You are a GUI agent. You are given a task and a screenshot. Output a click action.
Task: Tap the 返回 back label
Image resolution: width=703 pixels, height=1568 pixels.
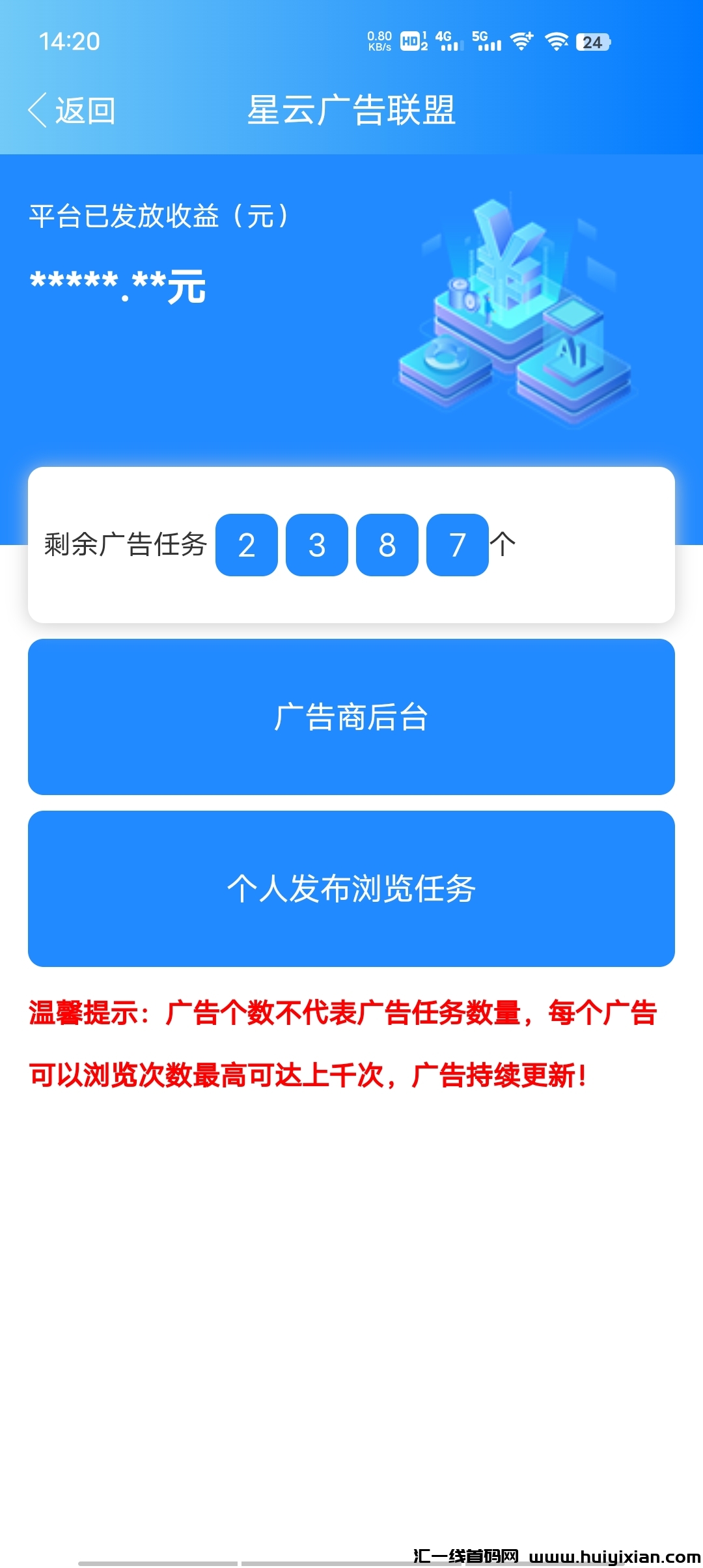pyautogui.click(x=85, y=111)
